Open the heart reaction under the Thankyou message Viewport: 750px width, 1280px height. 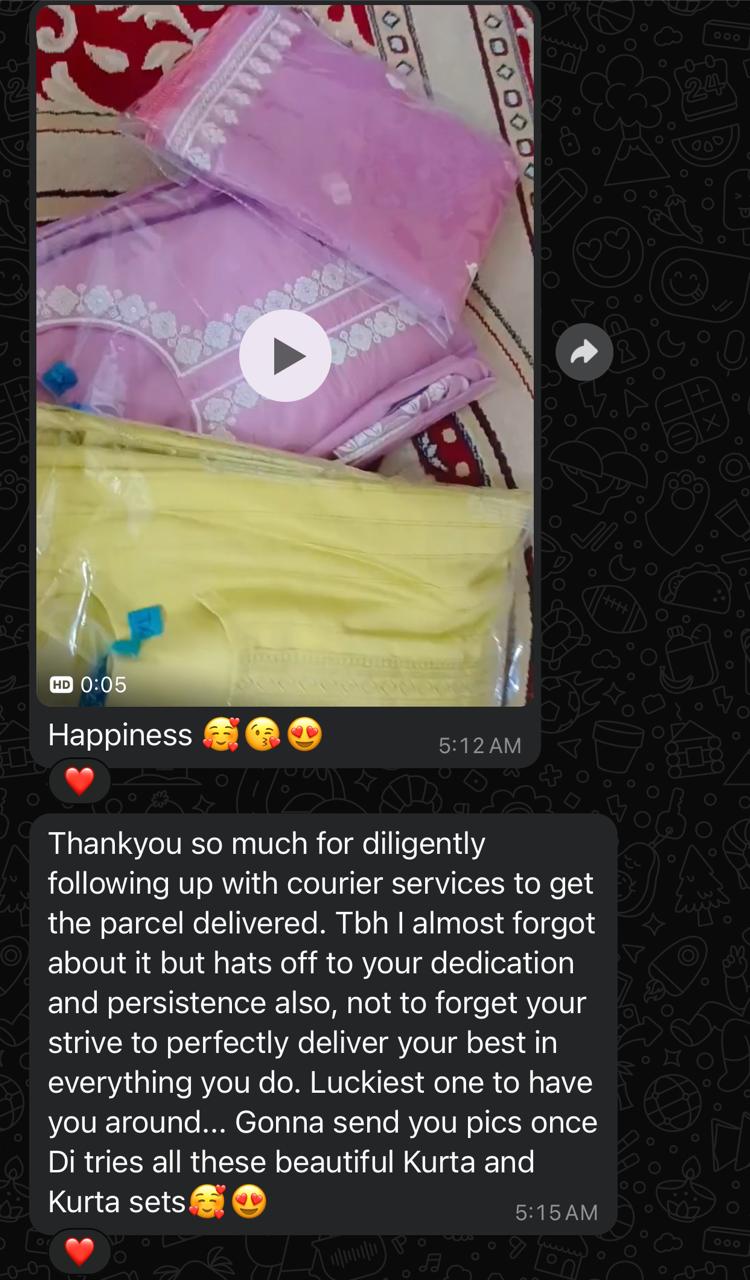coord(79,1250)
